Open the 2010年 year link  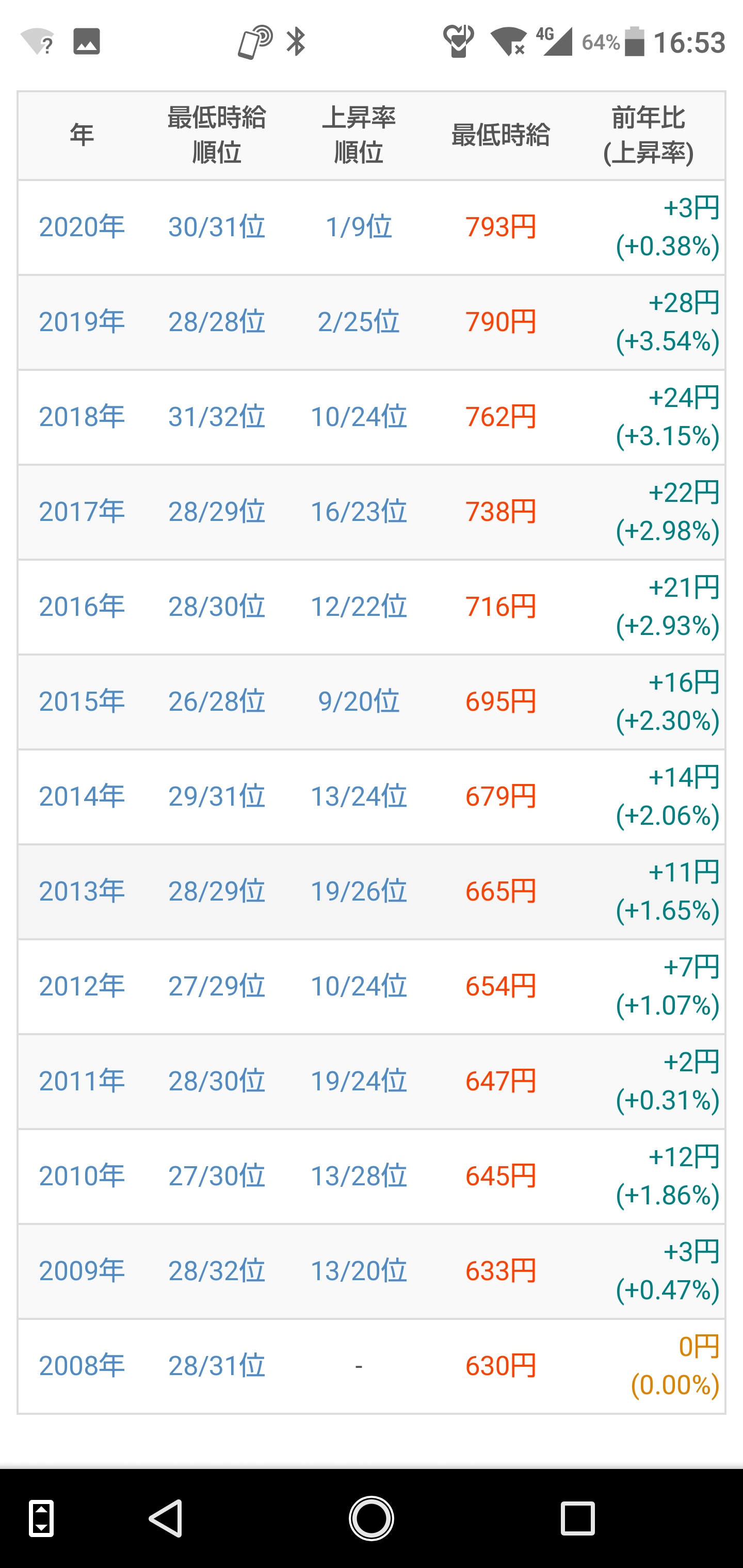(82, 1177)
